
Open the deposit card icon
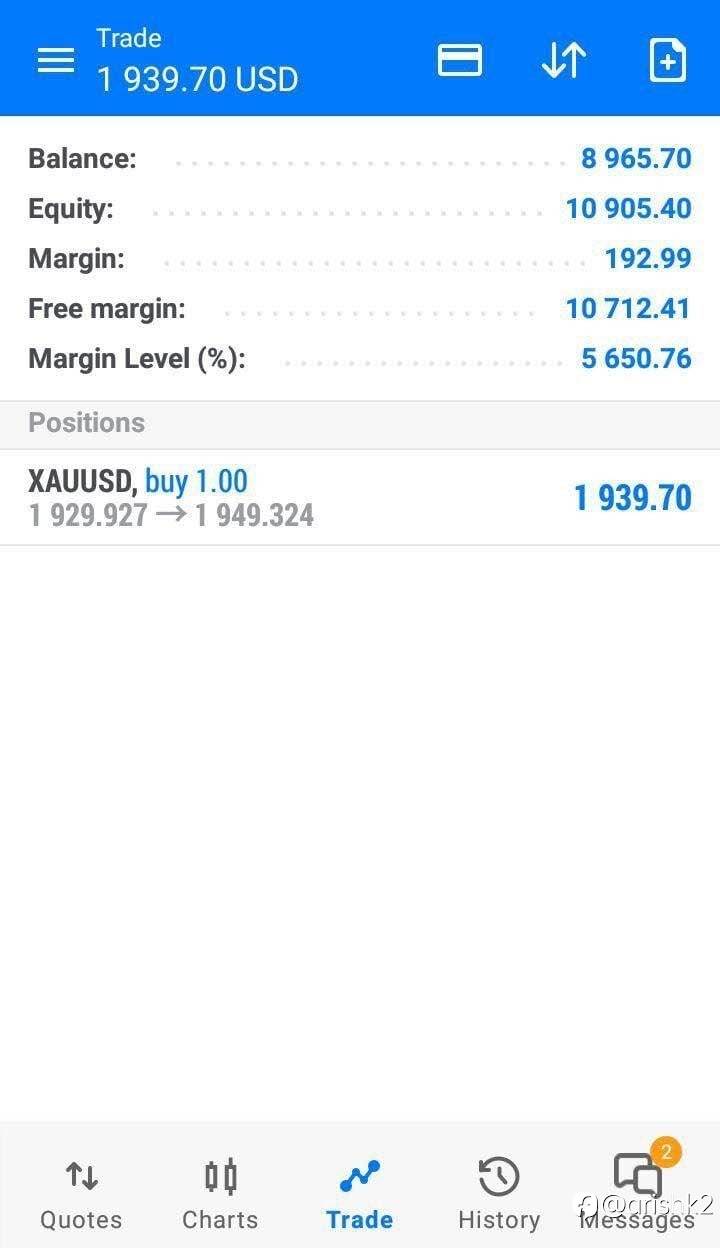tap(460, 61)
